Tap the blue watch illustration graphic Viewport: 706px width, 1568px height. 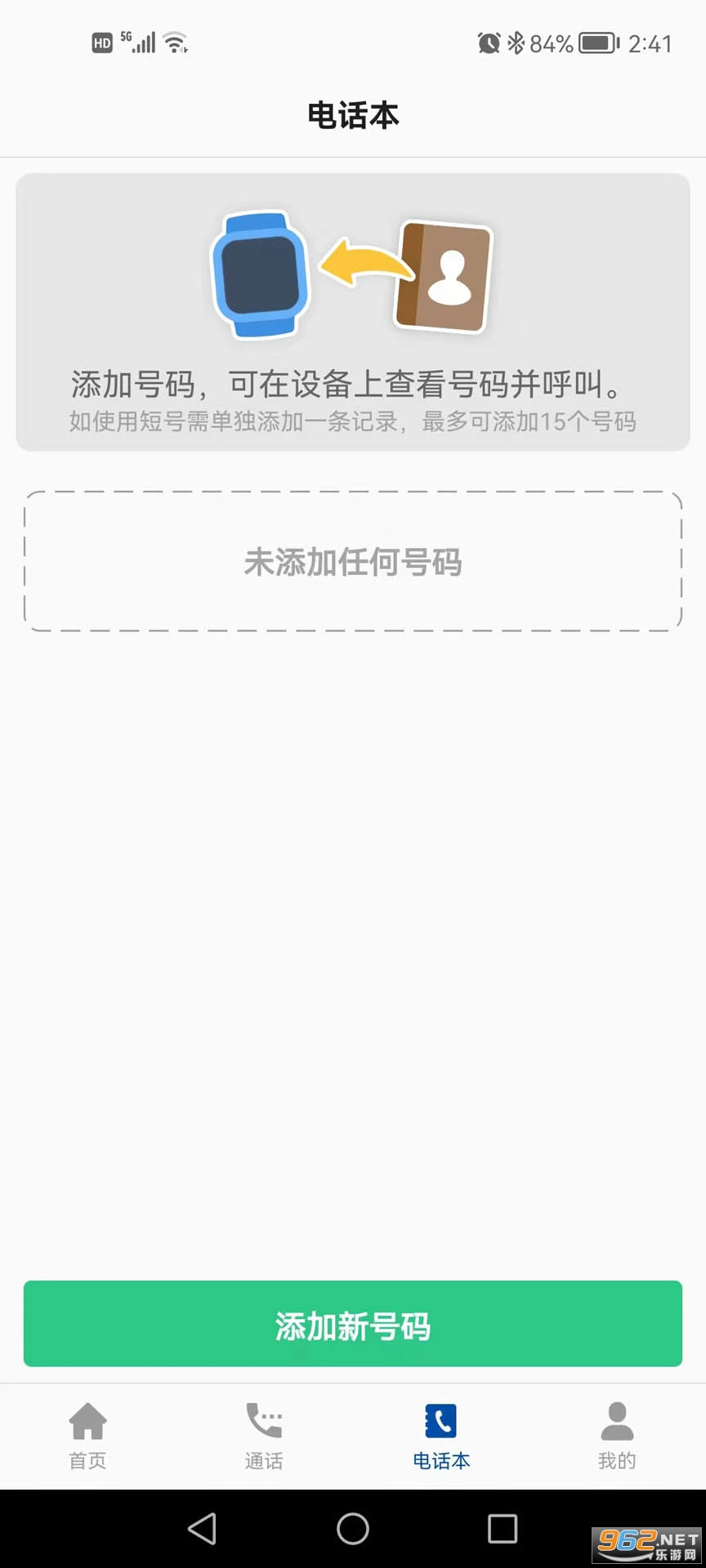tap(261, 278)
